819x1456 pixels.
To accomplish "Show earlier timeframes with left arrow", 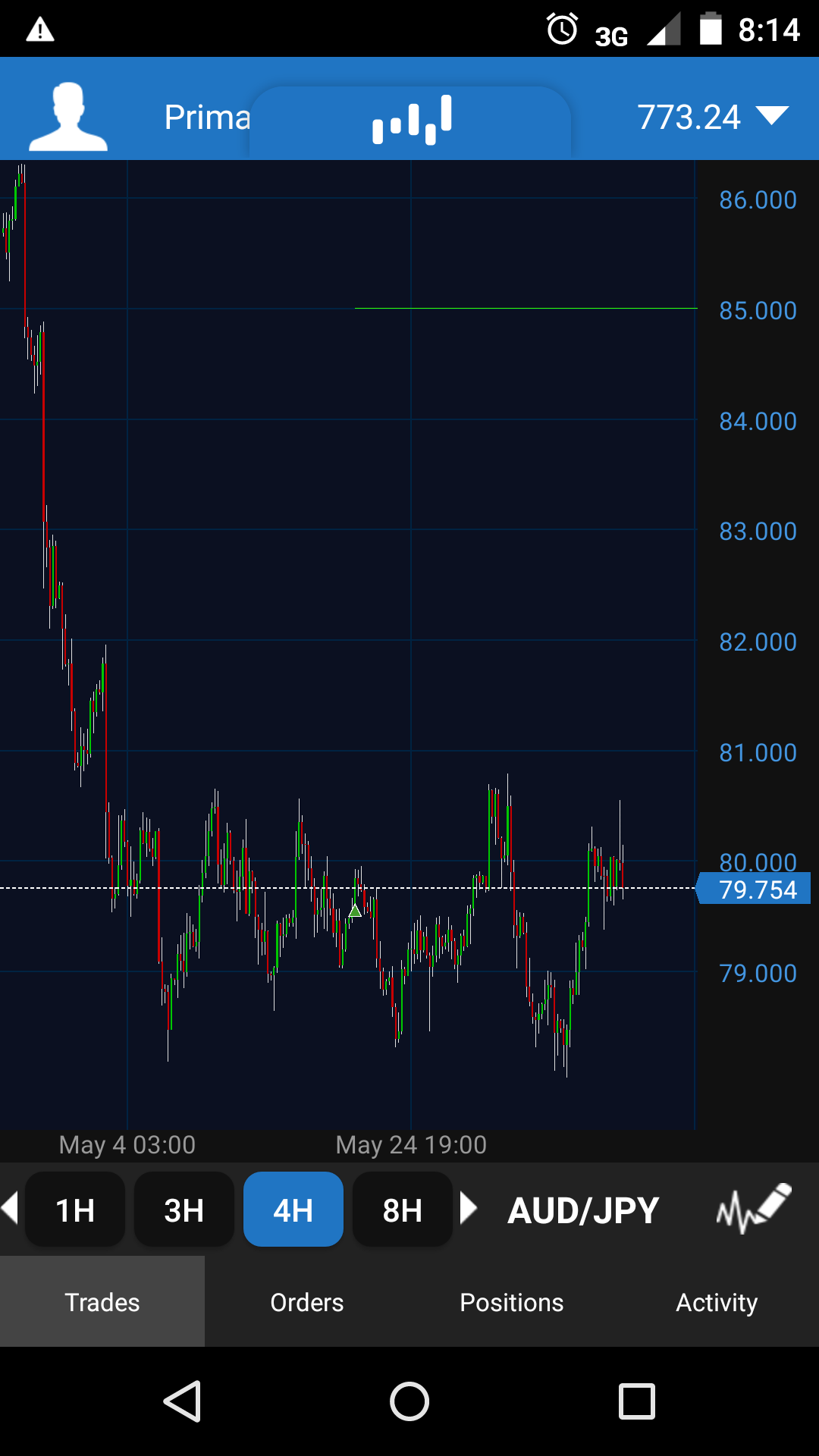I will click(10, 1207).
